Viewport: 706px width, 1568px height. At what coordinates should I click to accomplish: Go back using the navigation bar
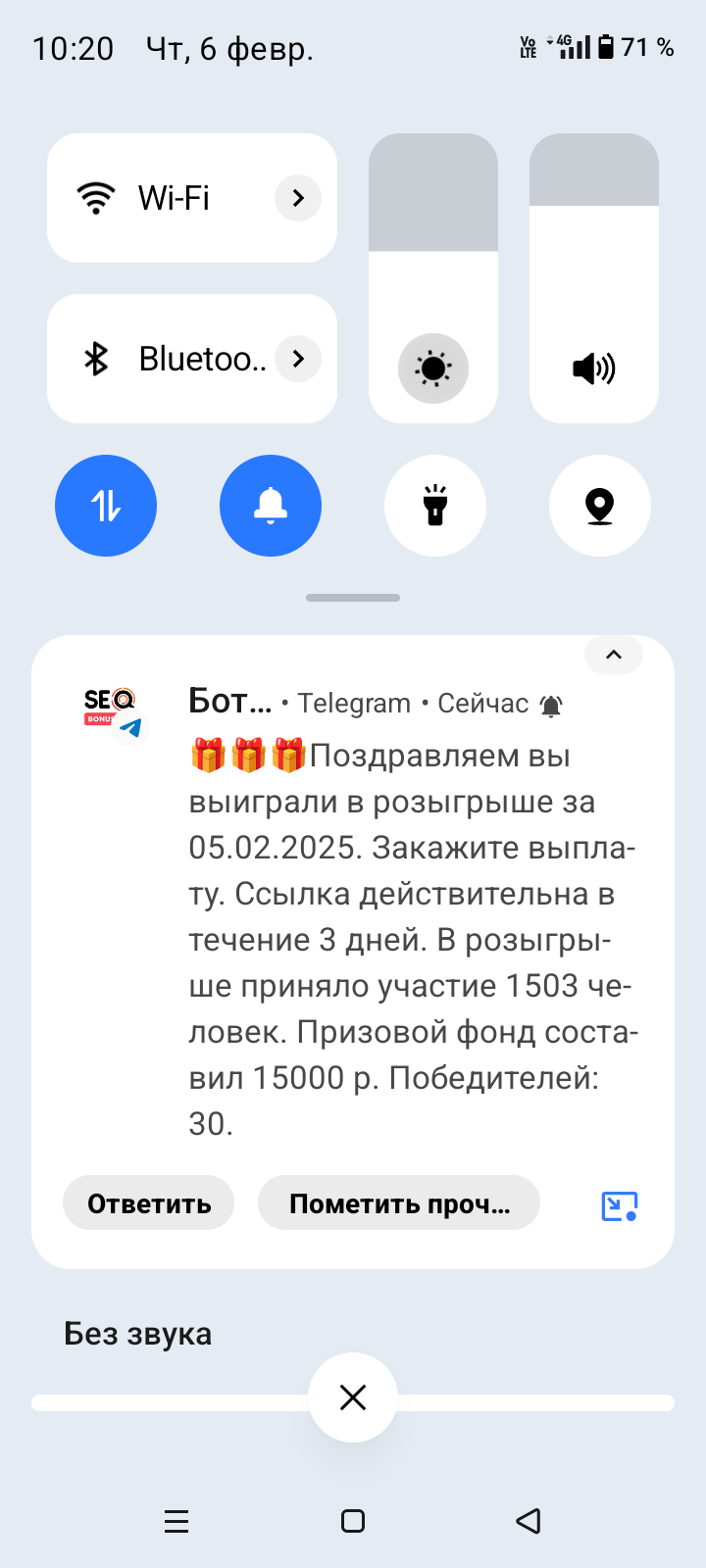529,1521
